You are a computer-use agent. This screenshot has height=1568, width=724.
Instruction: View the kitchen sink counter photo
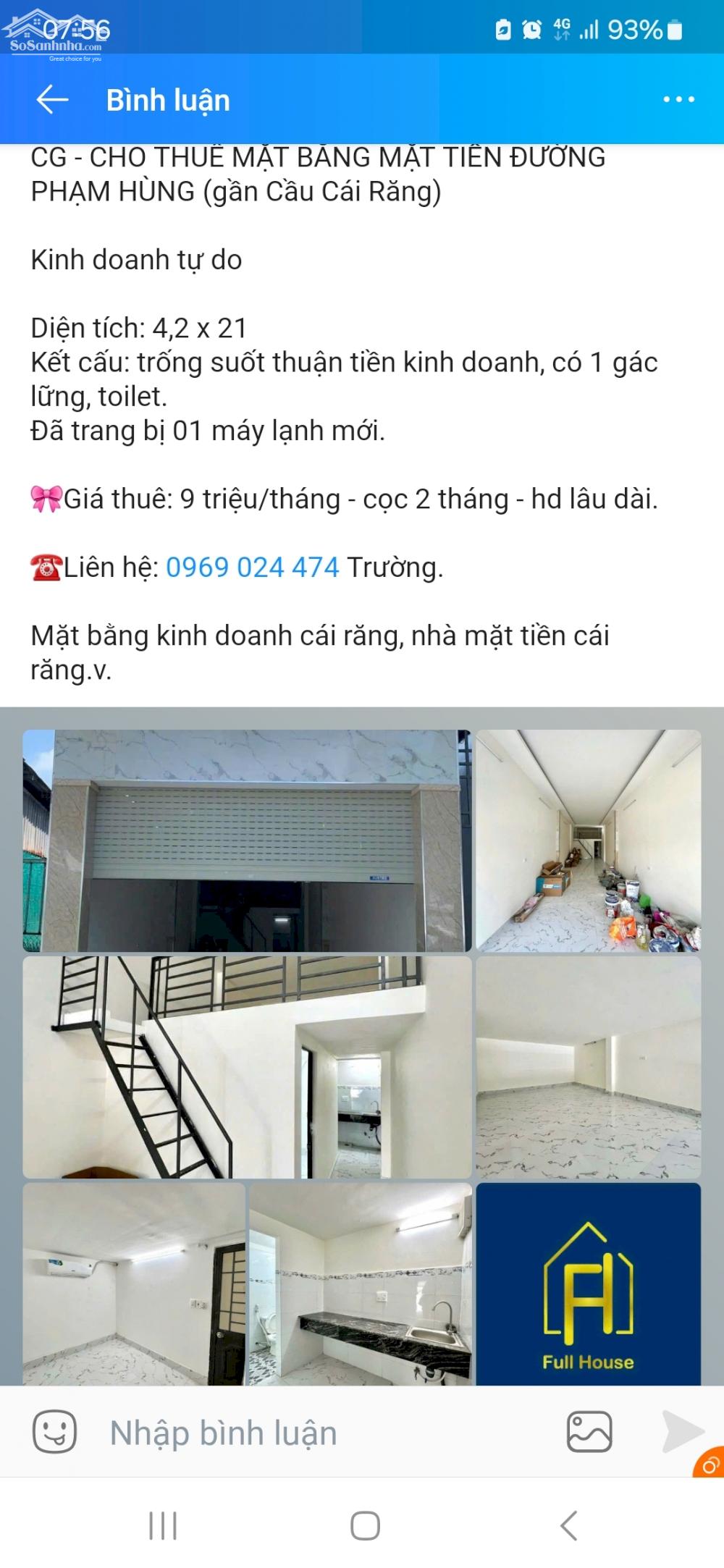click(360, 1284)
